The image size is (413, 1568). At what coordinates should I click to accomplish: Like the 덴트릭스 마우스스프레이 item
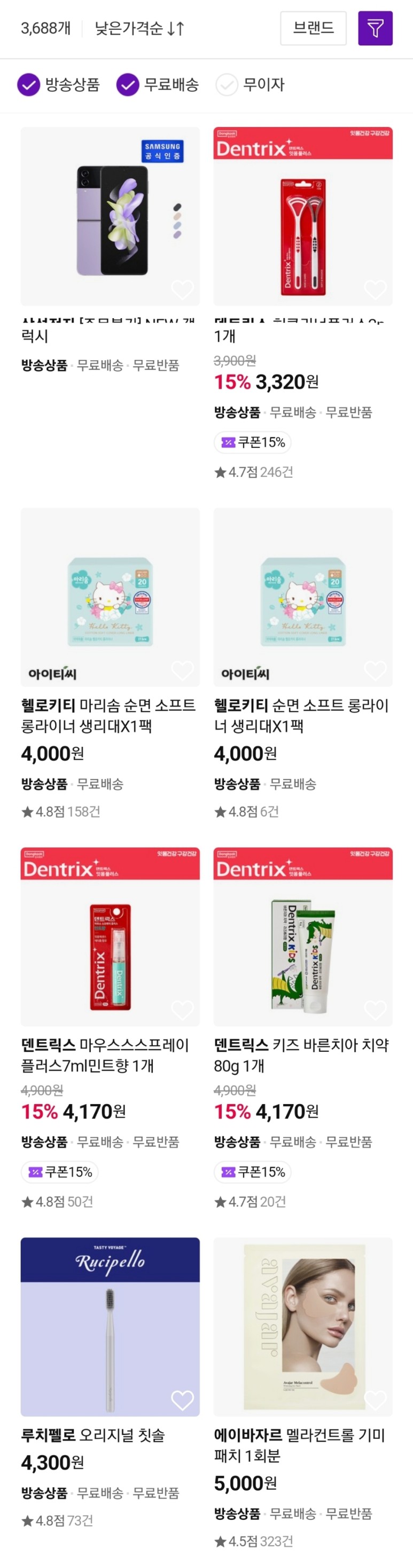[182, 1010]
